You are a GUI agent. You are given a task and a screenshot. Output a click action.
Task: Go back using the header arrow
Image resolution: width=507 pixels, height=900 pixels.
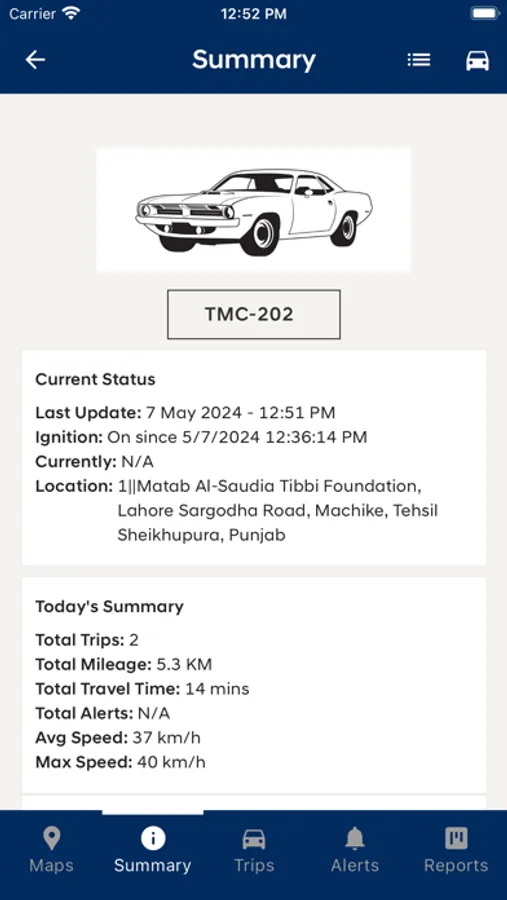(35, 60)
